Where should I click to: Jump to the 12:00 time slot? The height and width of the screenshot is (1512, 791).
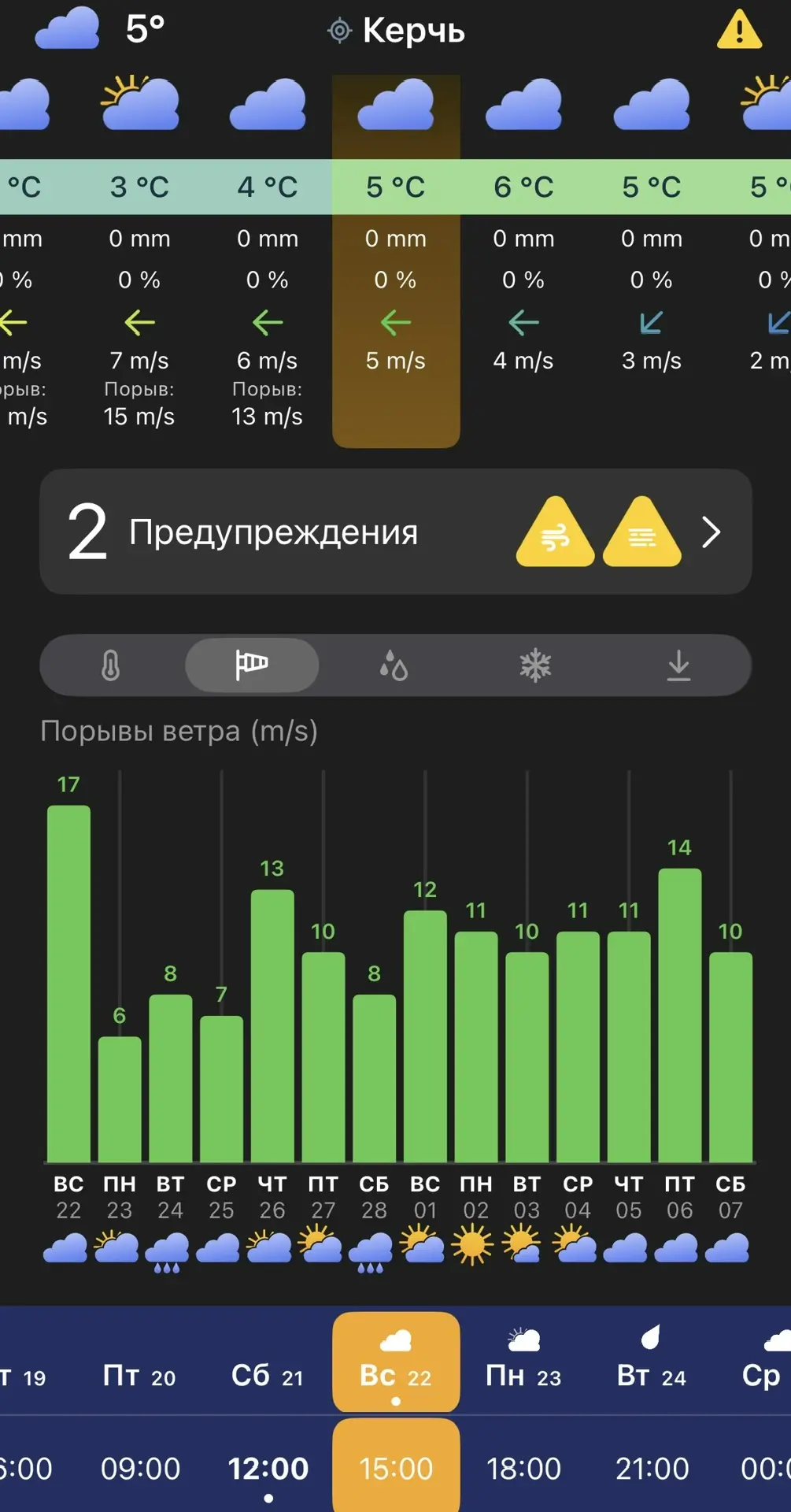pyautogui.click(x=268, y=1468)
